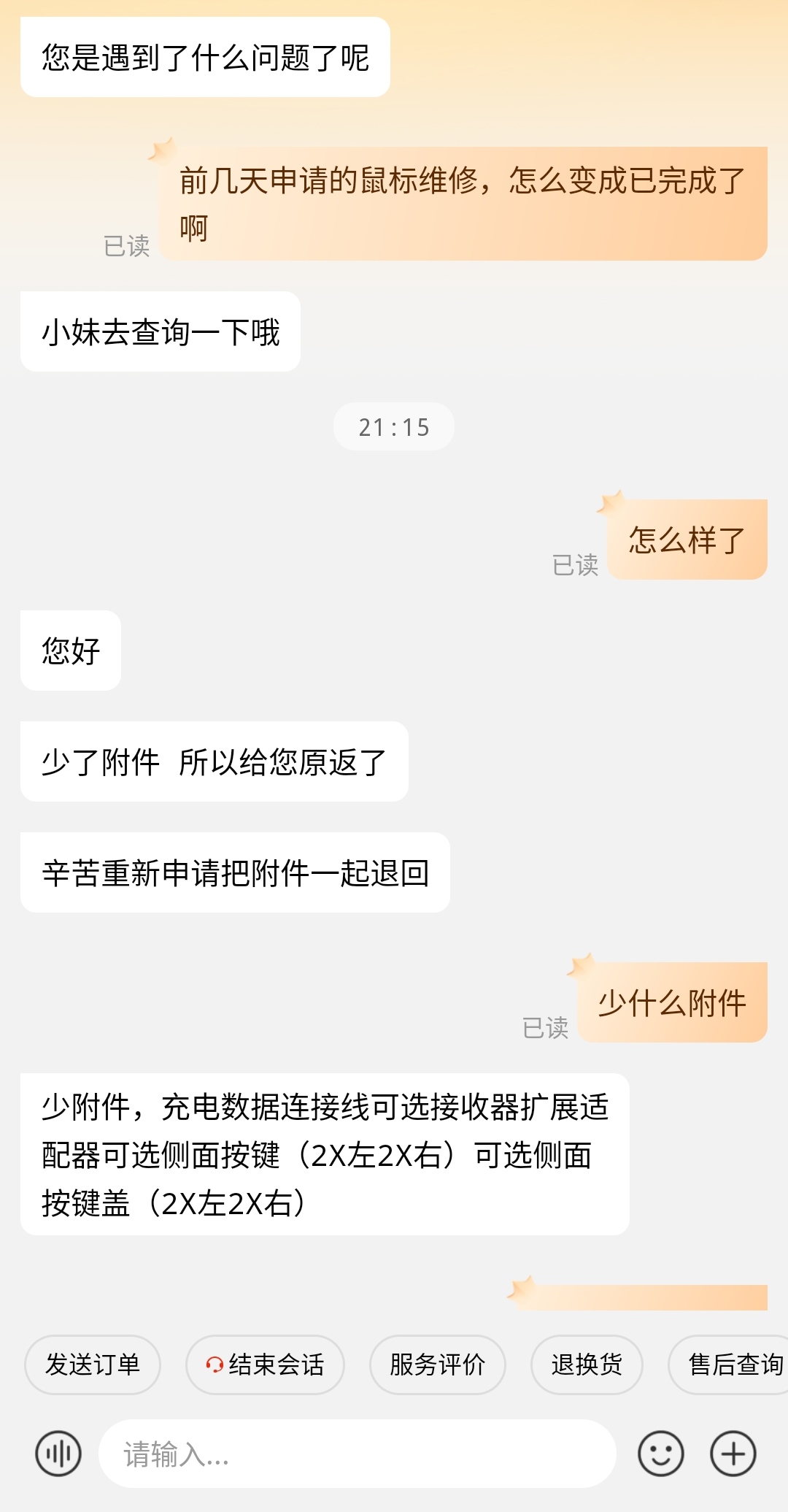This screenshot has height=1512, width=788.
Task: Open 服务评价 to rate service
Action: click(437, 1364)
